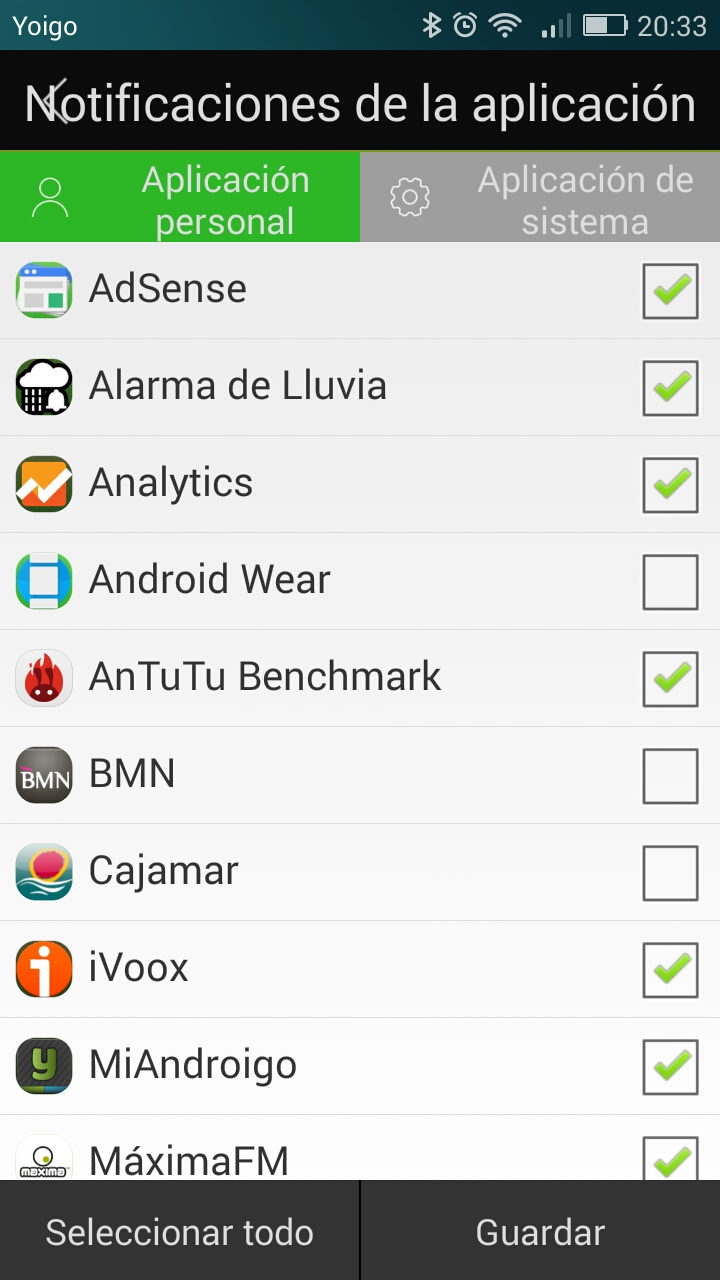This screenshot has width=720, height=1280.
Task: Disable notifications for iVoox
Action: (x=670, y=969)
